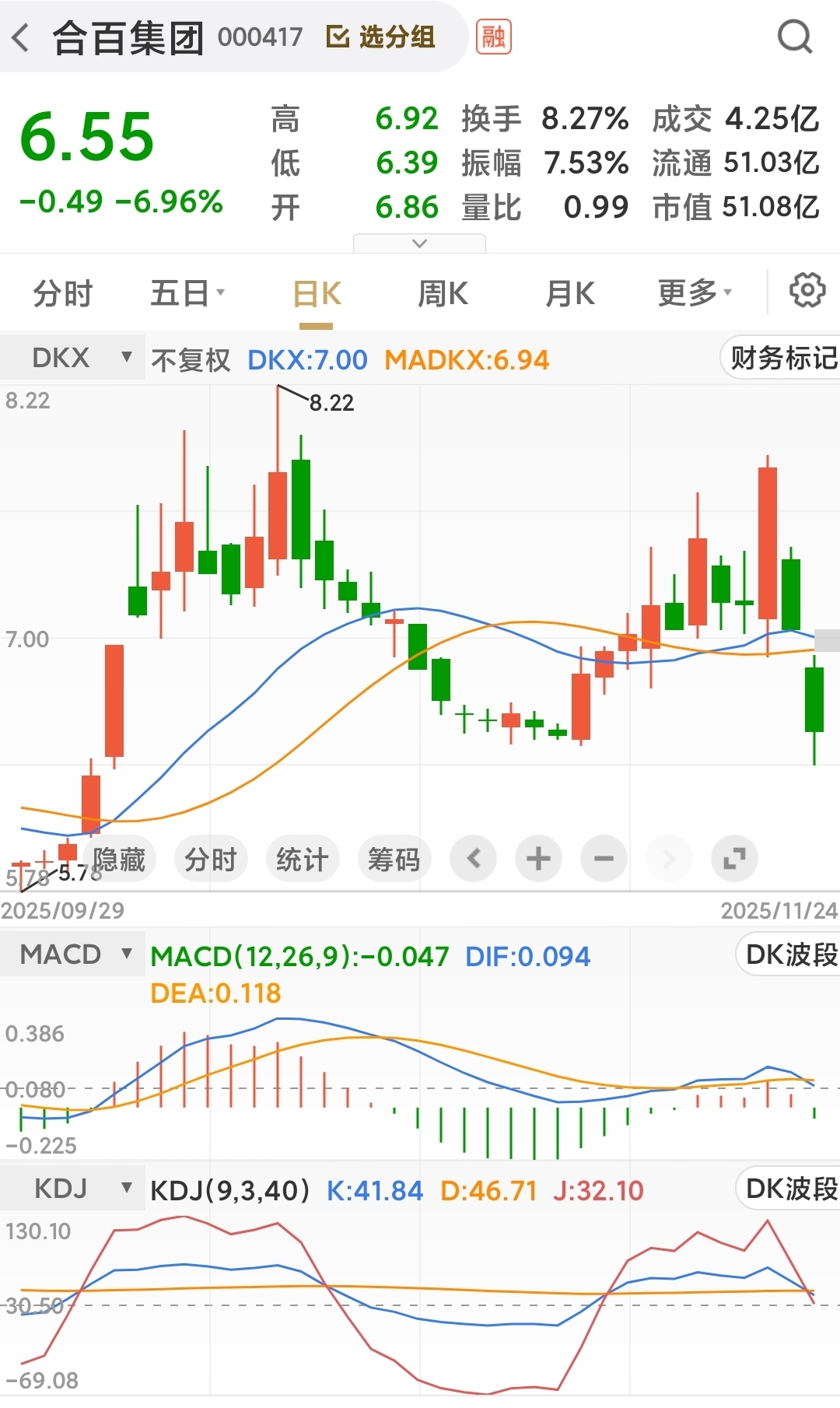Change the DKX indicator dropdown
The width and height of the screenshot is (840, 1408).
[73, 358]
